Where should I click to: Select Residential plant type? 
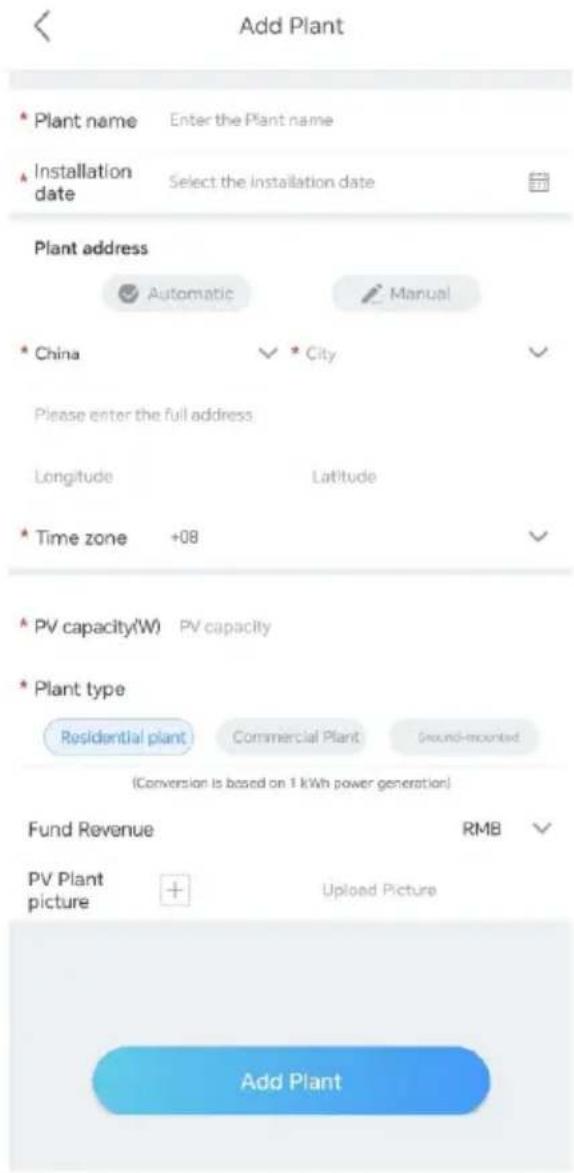(120, 737)
